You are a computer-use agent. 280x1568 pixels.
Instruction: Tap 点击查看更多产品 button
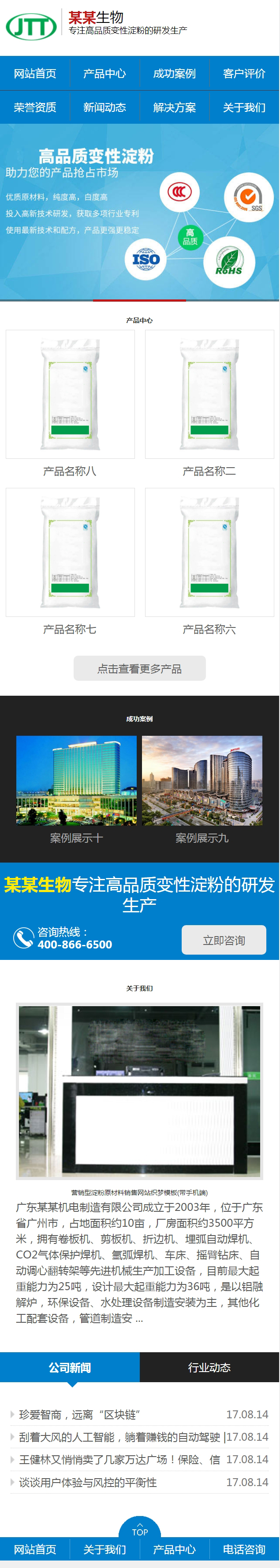(140, 668)
